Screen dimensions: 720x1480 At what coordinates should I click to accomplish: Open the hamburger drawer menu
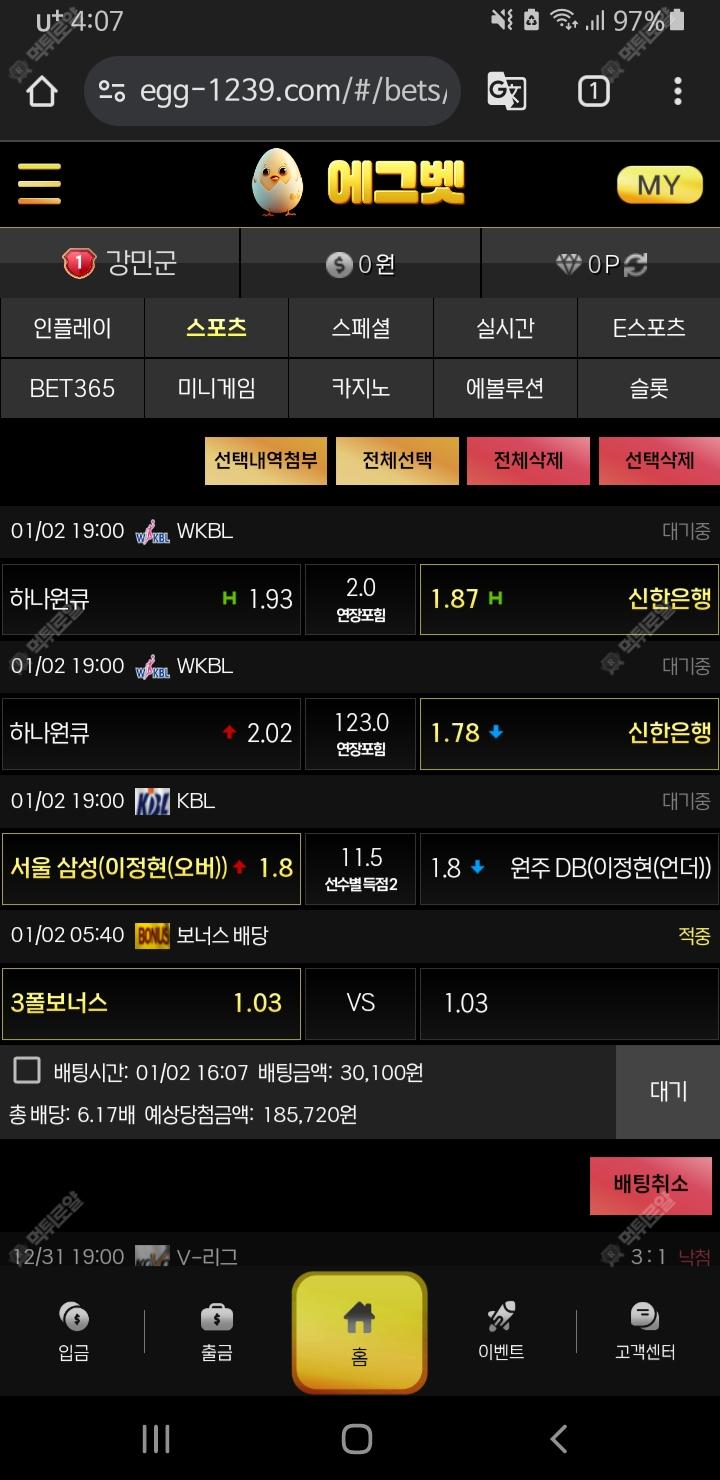pos(39,184)
